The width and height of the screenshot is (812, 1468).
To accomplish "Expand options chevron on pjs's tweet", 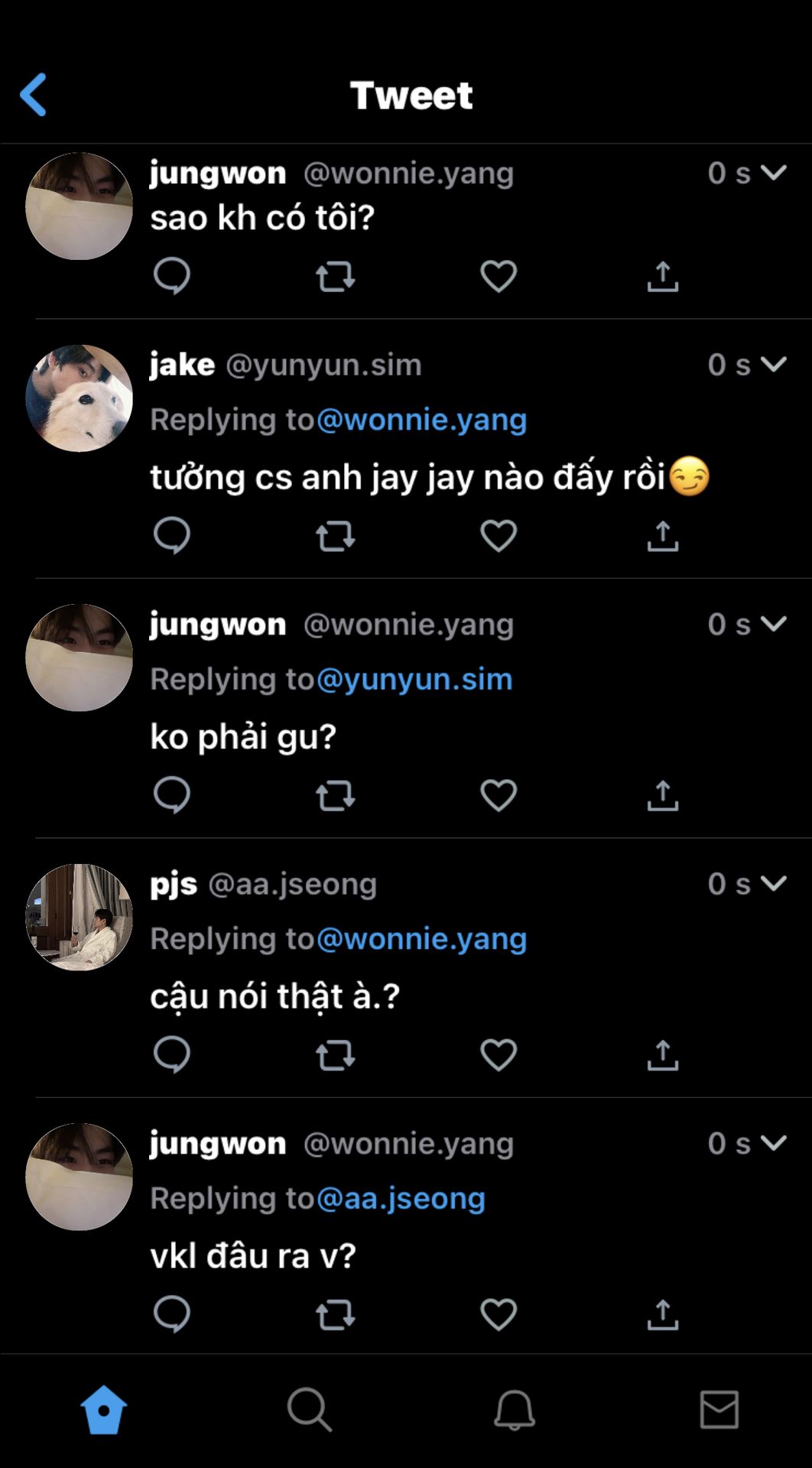I will [x=774, y=883].
